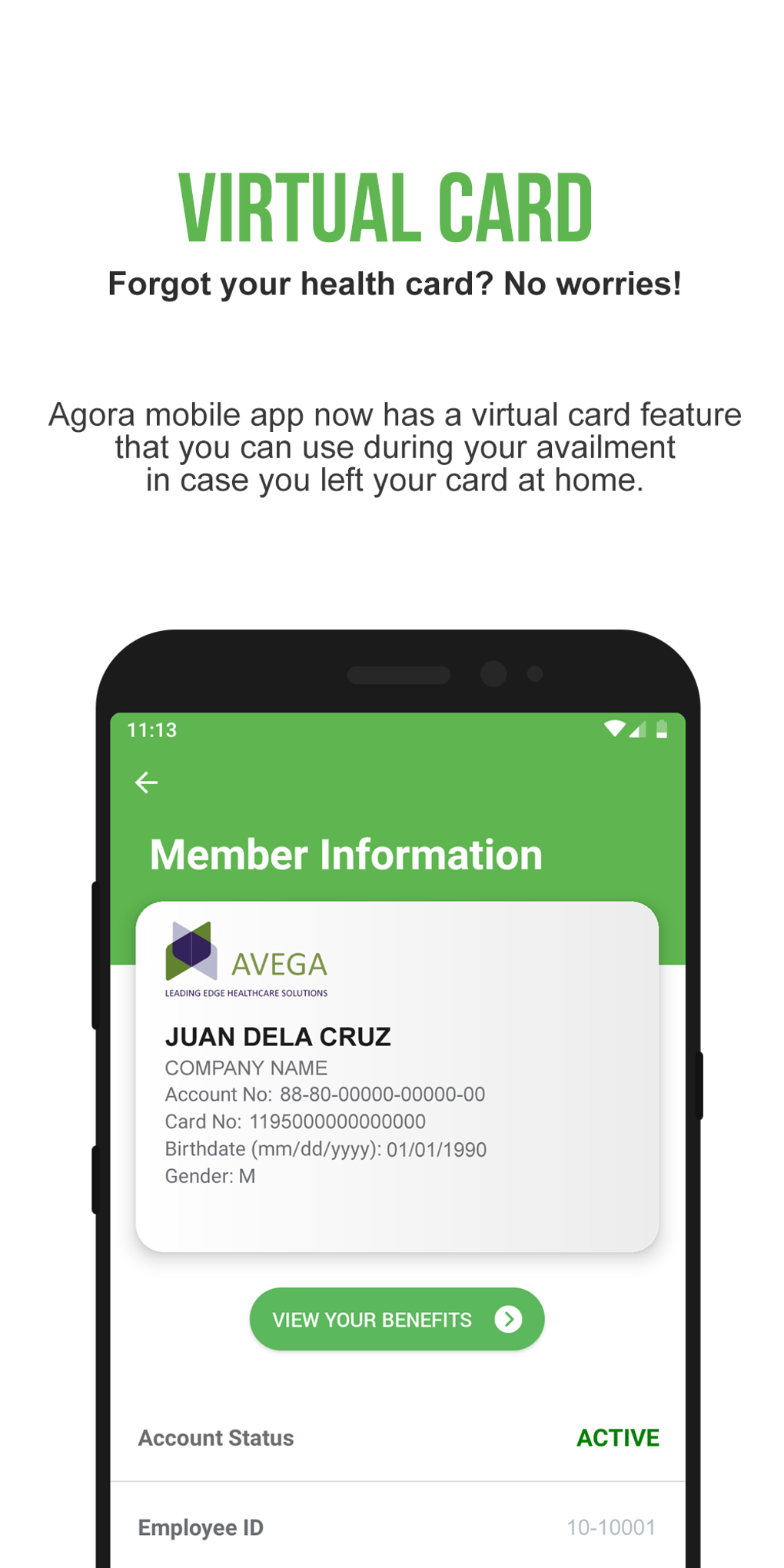This screenshot has height=1568, width=784.
Task: Select the Card No field on the virtual card
Action: click(295, 1121)
